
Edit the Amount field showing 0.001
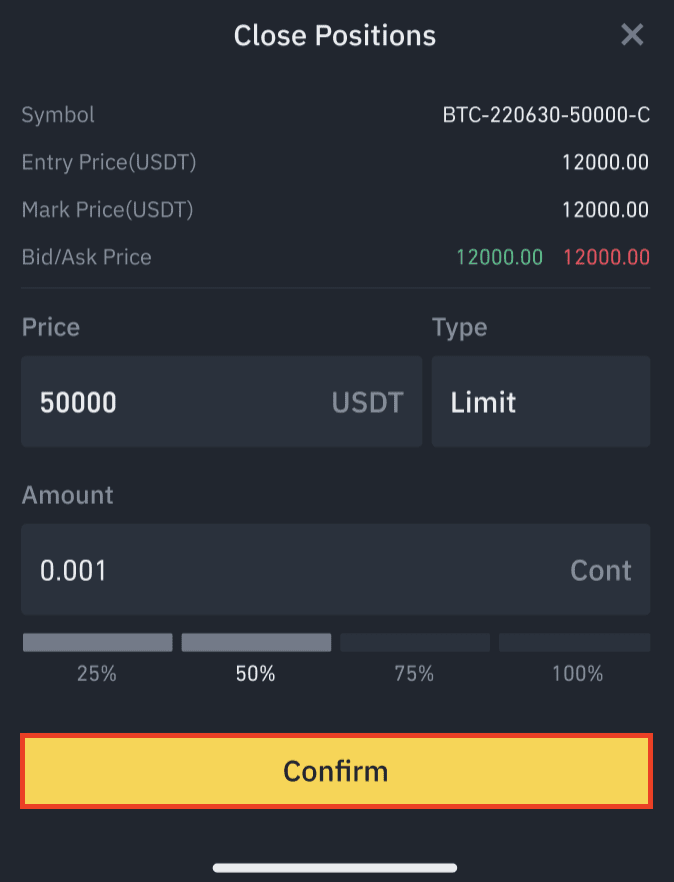click(x=300, y=570)
